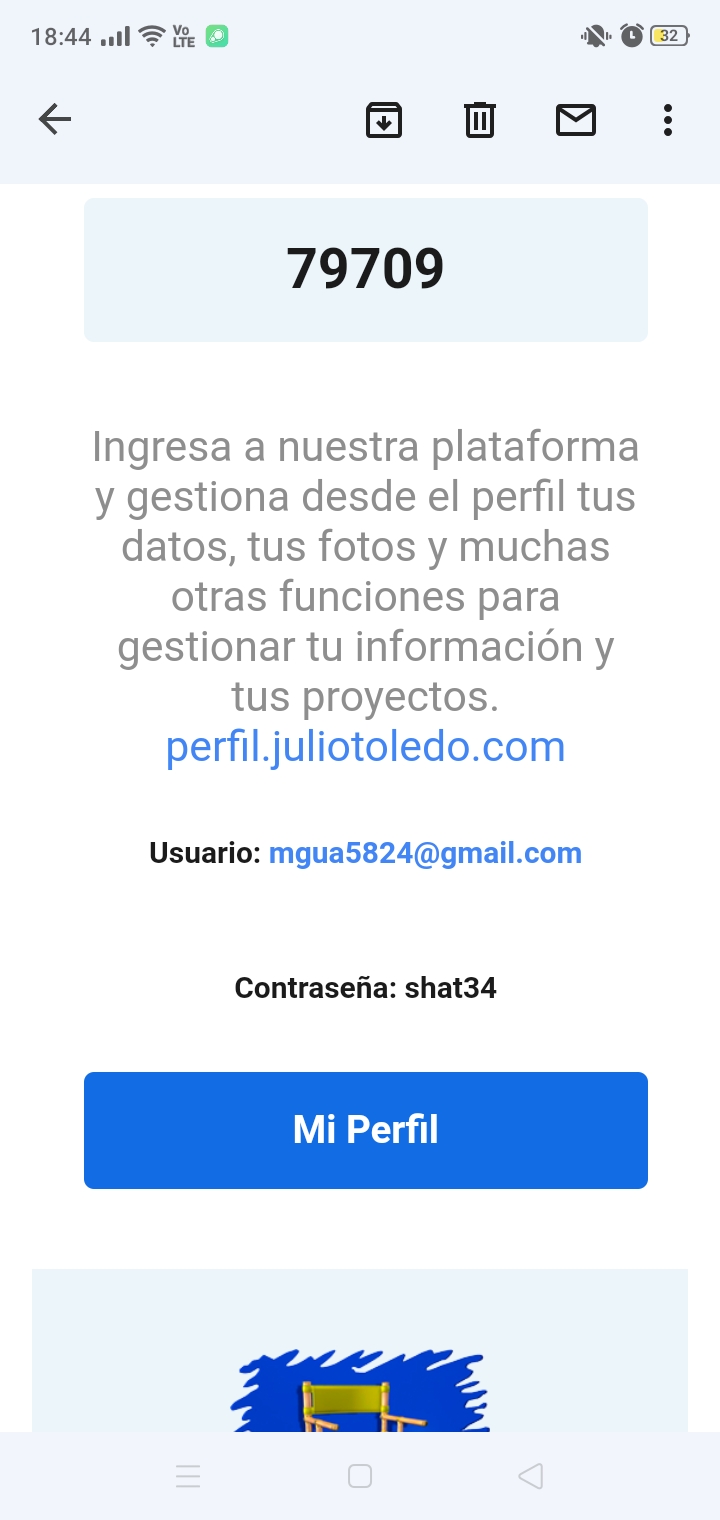
Task: Open the overflow menu
Action: coord(667,120)
